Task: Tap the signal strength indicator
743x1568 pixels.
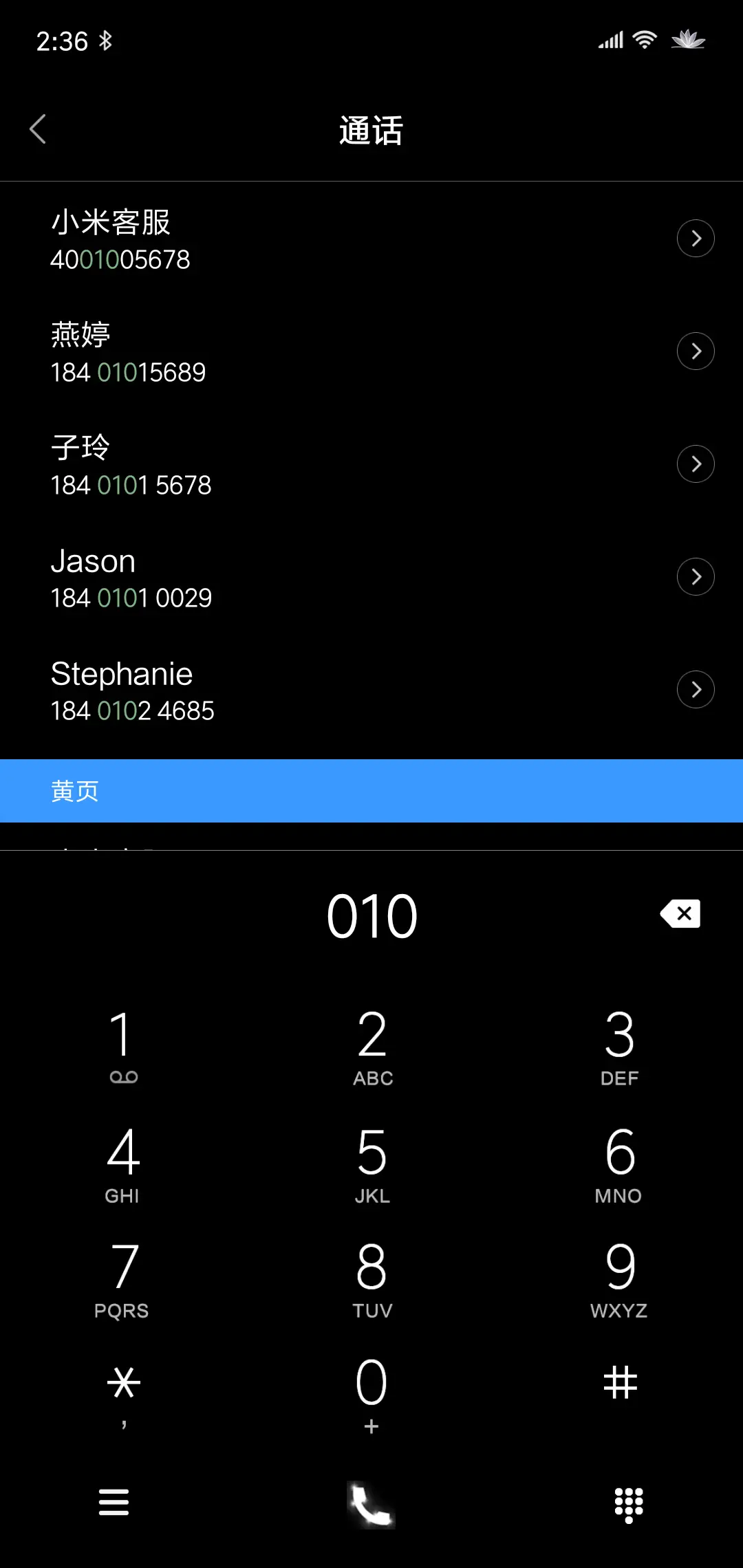Action: [x=610, y=39]
